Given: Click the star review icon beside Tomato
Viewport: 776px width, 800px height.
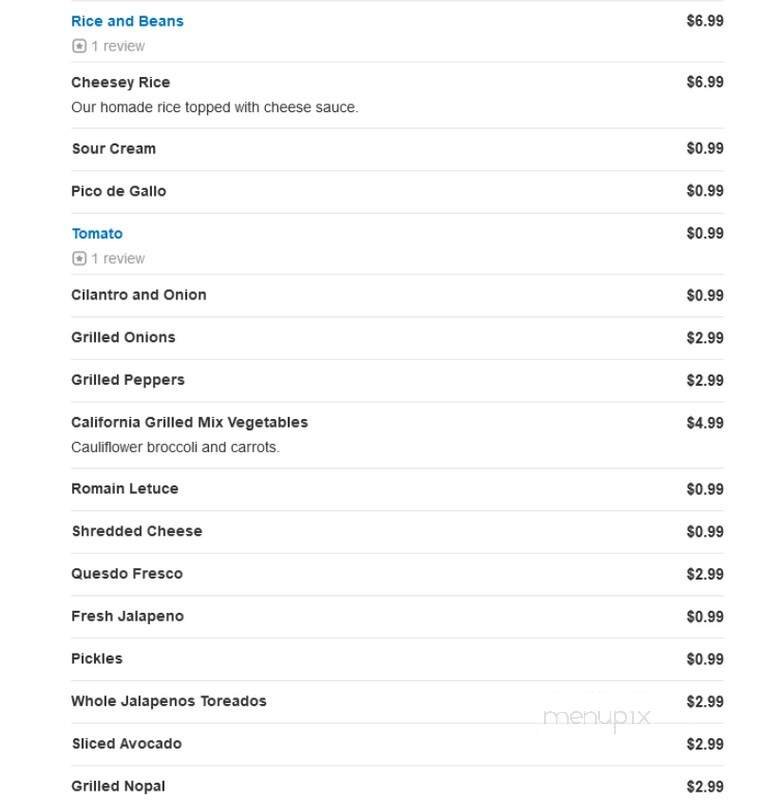Looking at the screenshot, I should [78, 258].
